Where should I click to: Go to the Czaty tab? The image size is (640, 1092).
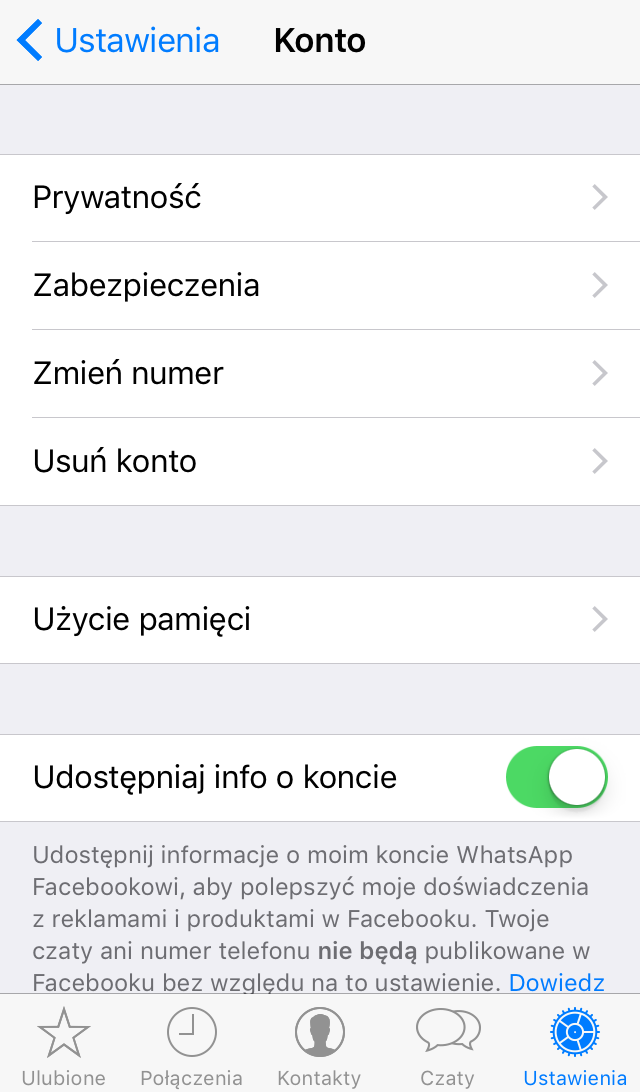tap(448, 1047)
